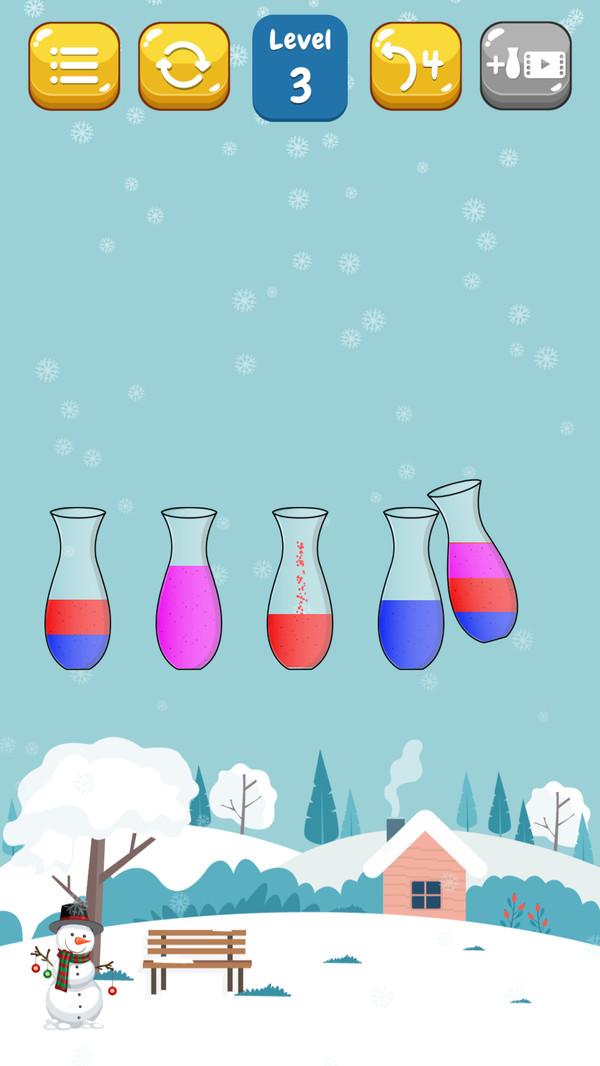Open the level list menu
The image size is (600, 1066).
coord(74,66)
